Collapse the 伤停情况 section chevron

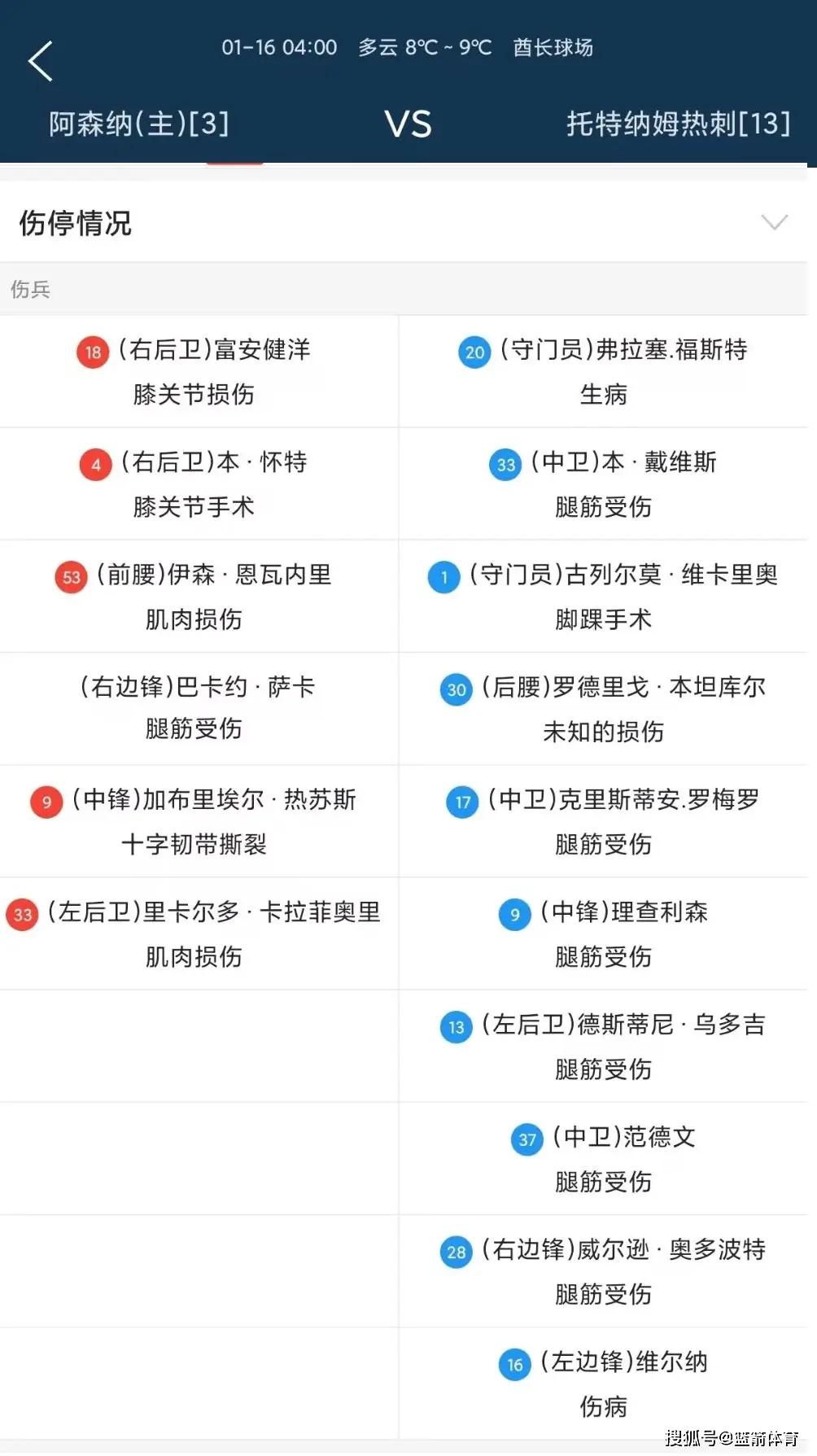click(x=773, y=222)
